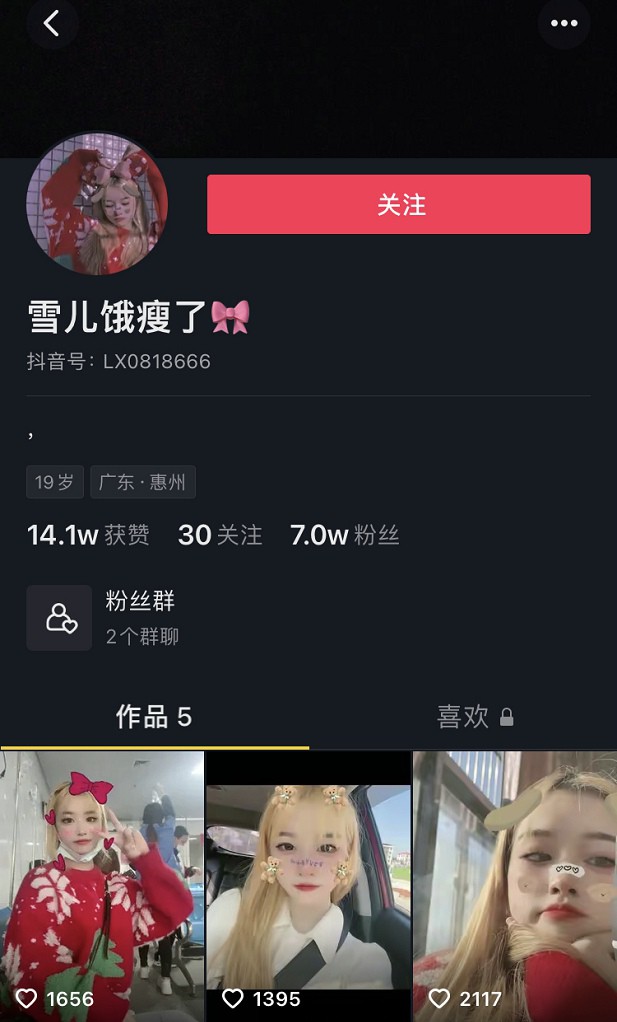Open the video with 2117 likes
Image resolution: width=617 pixels, height=1022 pixels.
[x=515, y=885]
